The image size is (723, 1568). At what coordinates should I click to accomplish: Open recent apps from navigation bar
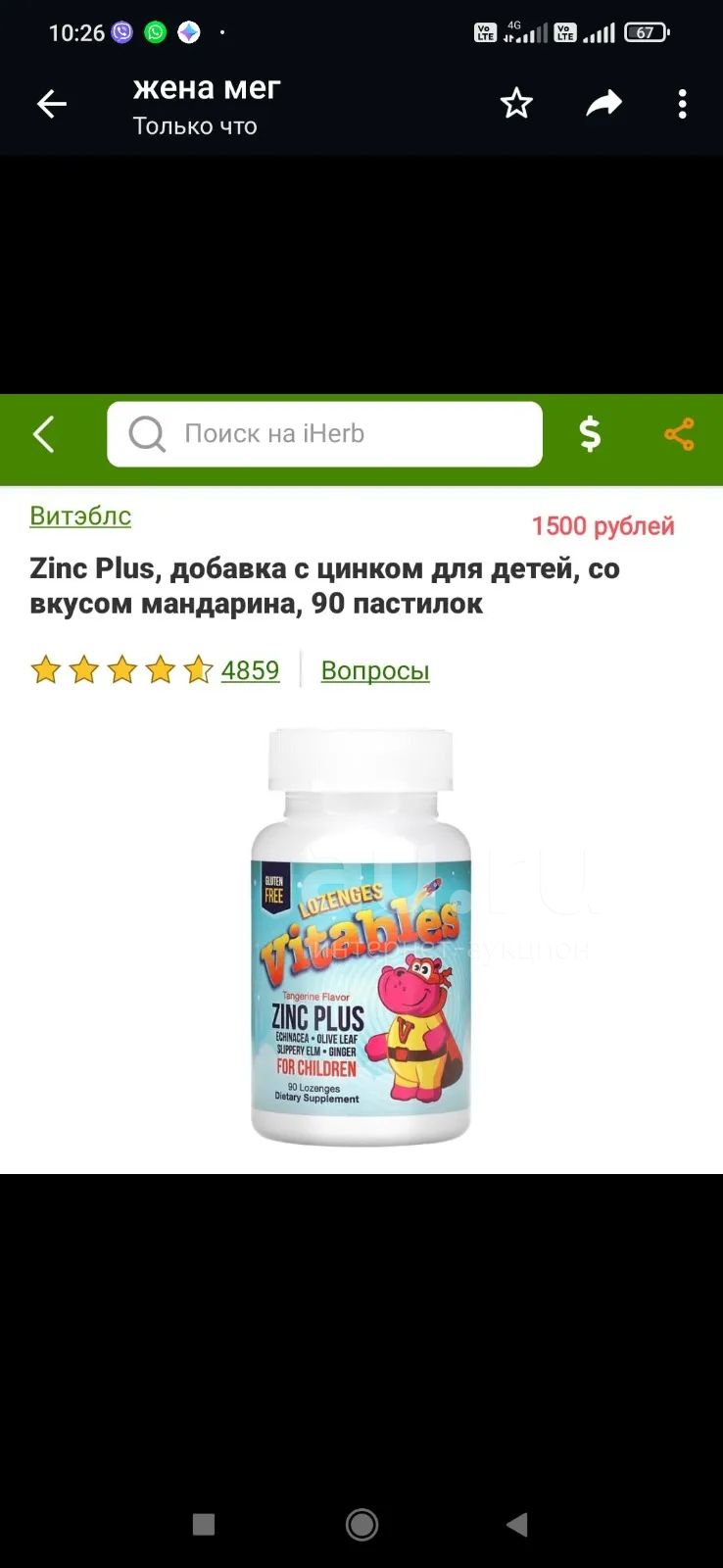pyautogui.click(x=204, y=1524)
